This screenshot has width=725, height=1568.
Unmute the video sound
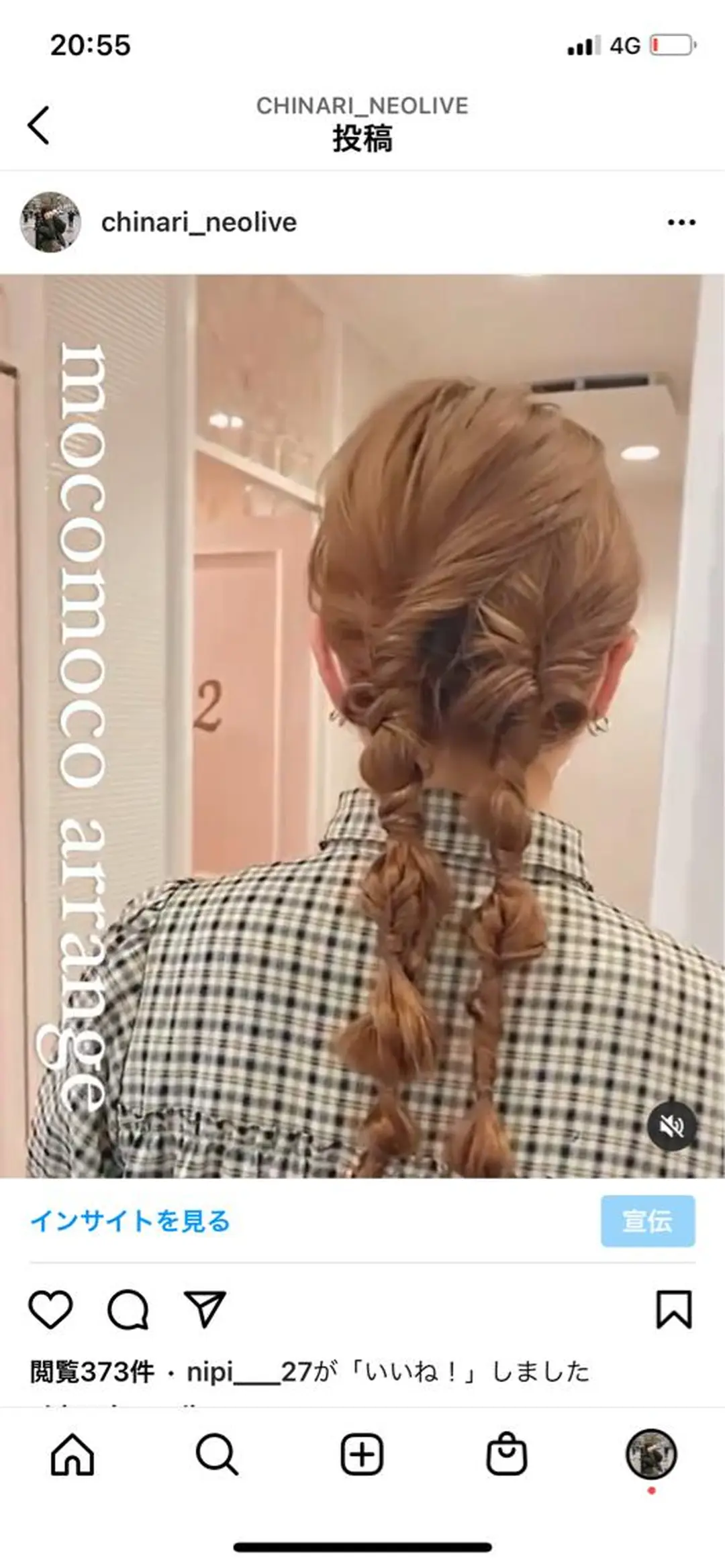tap(671, 1127)
